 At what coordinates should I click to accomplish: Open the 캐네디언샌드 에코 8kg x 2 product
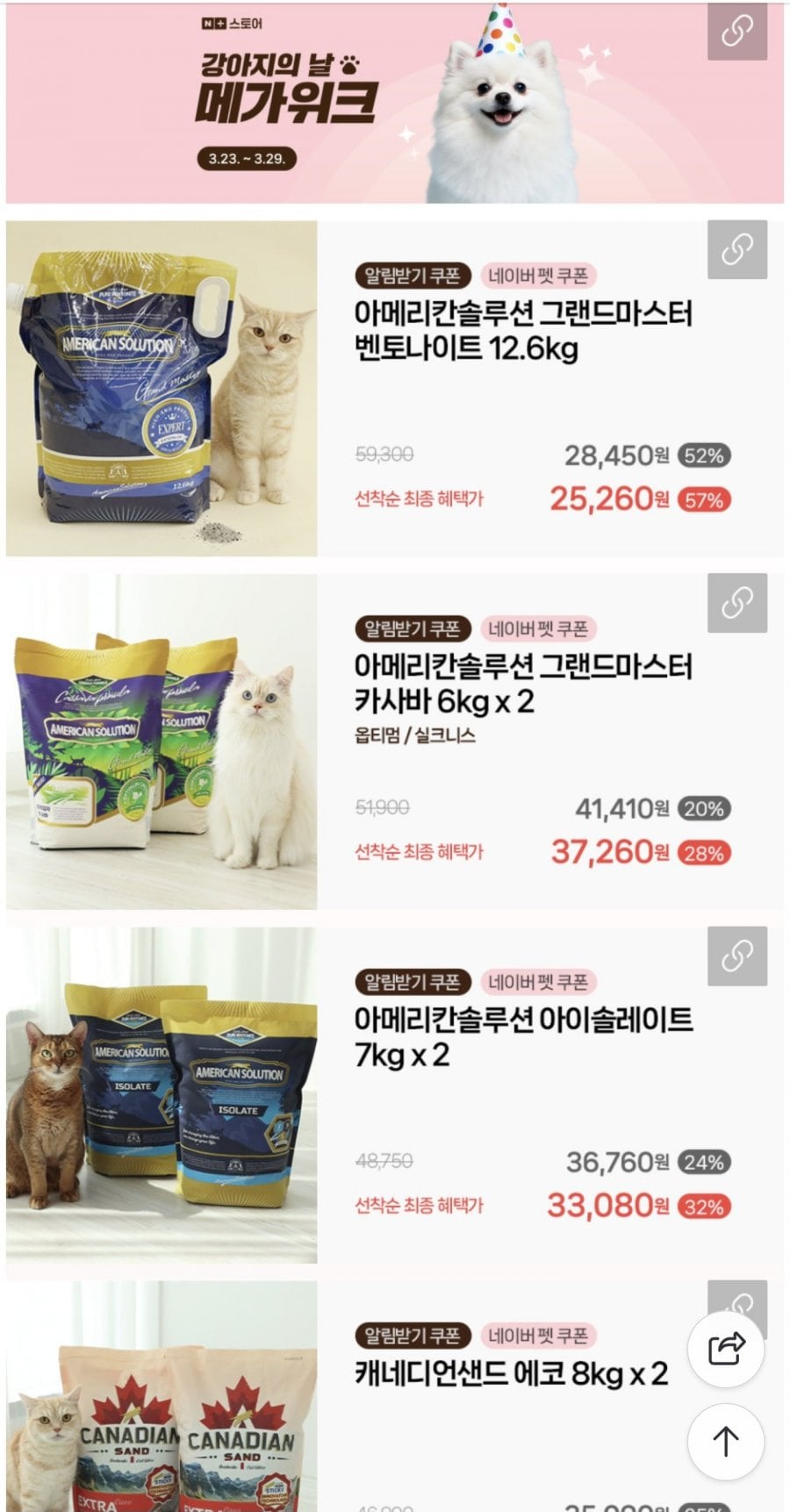click(511, 1373)
